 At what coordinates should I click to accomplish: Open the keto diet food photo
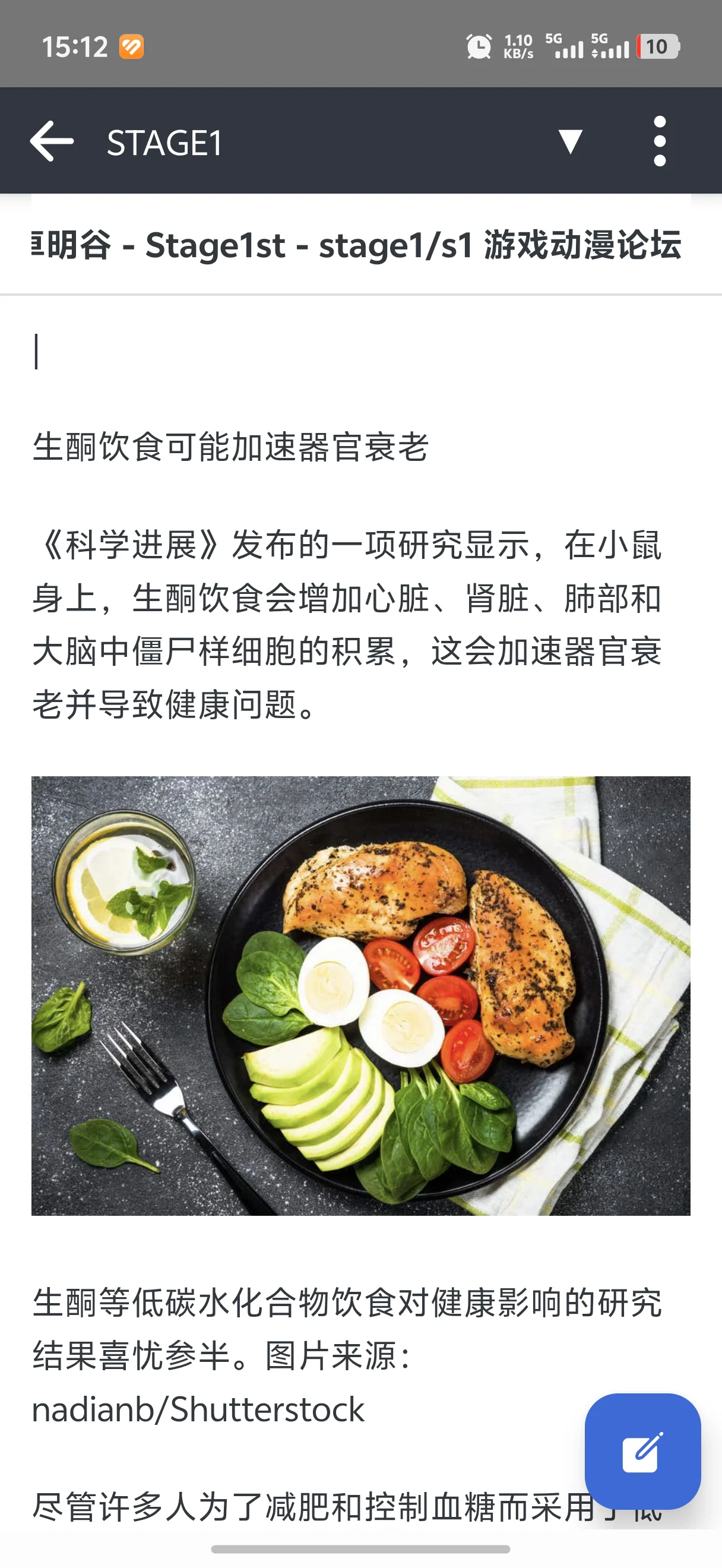click(360, 996)
